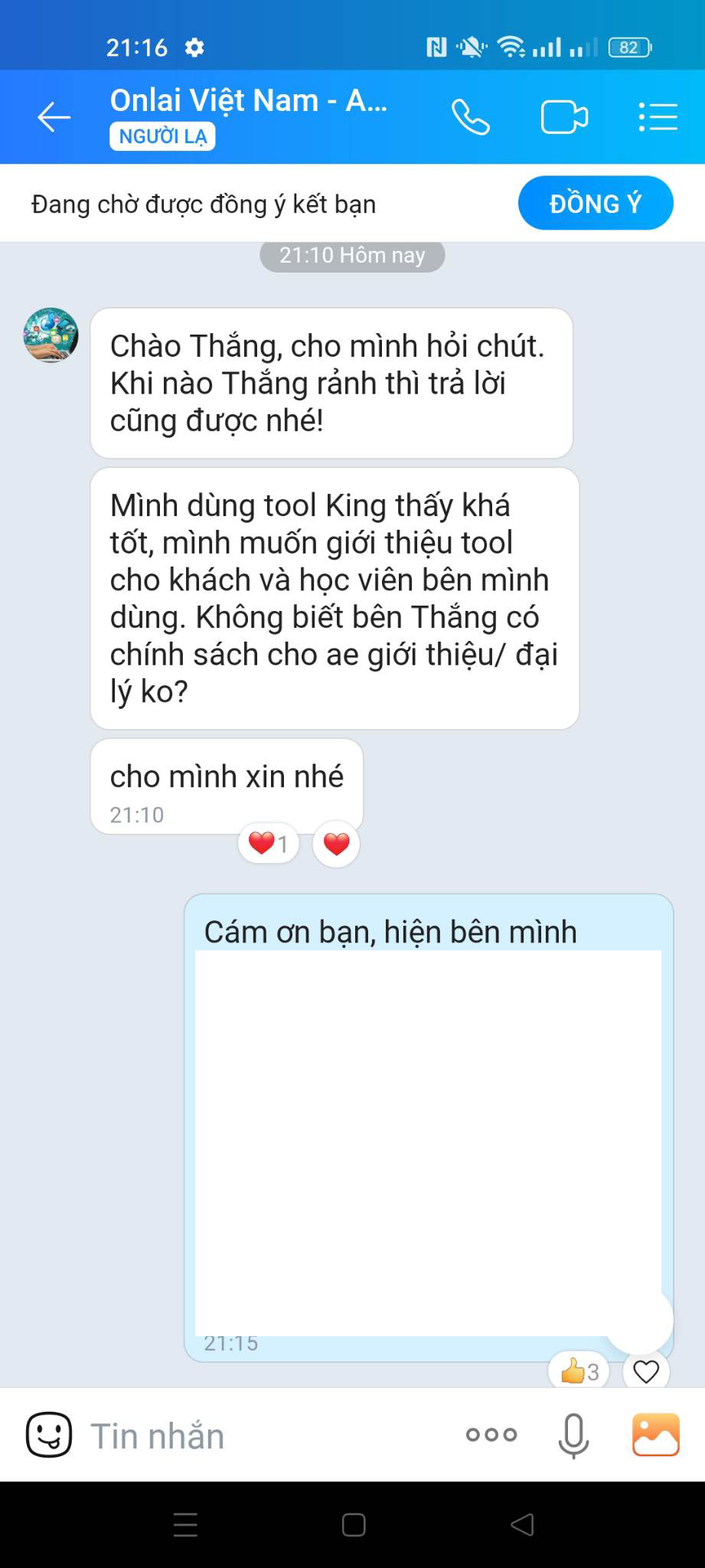Go to the phone's home screen
Viewport: 705px width, 1568px height.
click(353, 1525)
